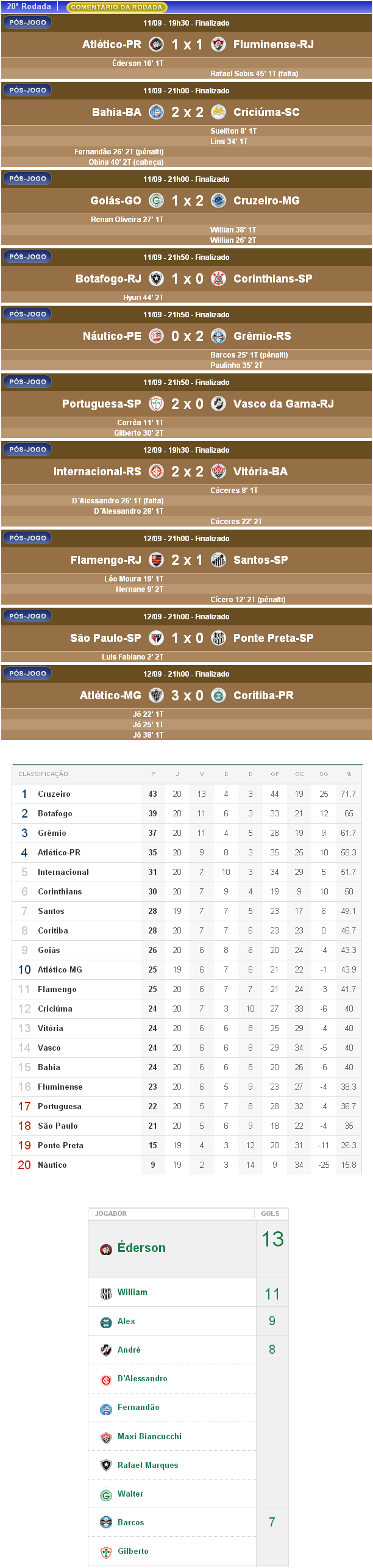
Task: Open scorer Maxi Biancucchi's profile
Action: point(149,1436)
